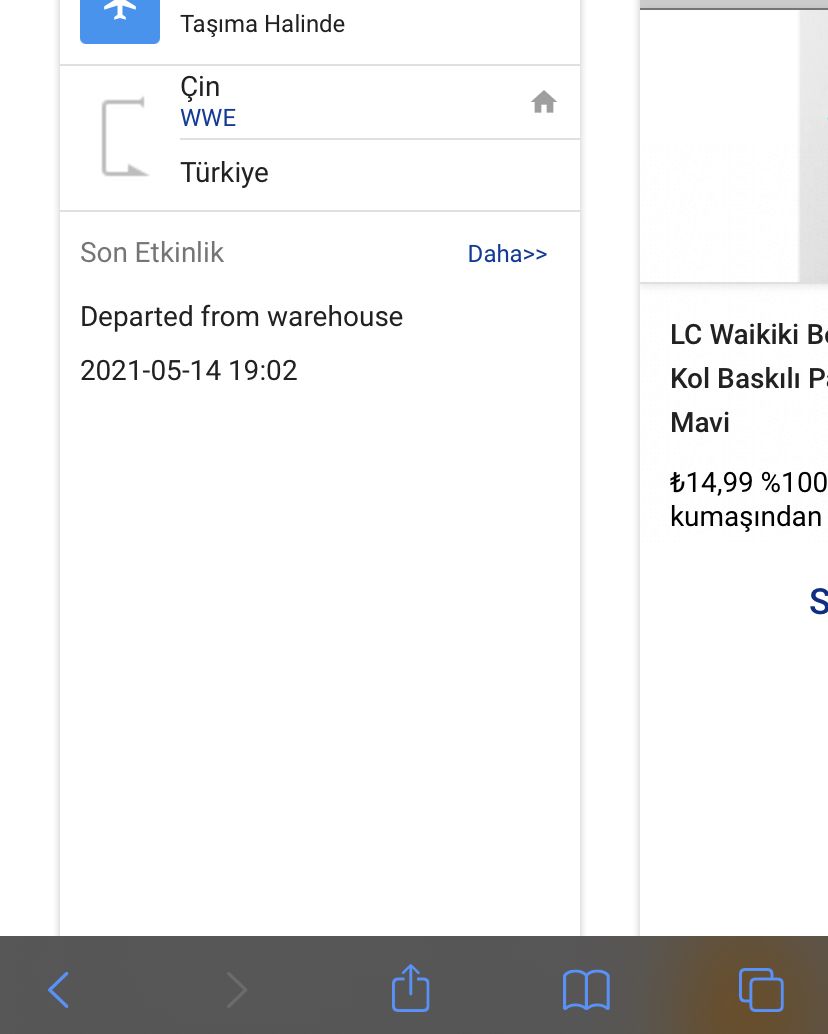Tap the home icon beside Çin

[x=543, y=102]
